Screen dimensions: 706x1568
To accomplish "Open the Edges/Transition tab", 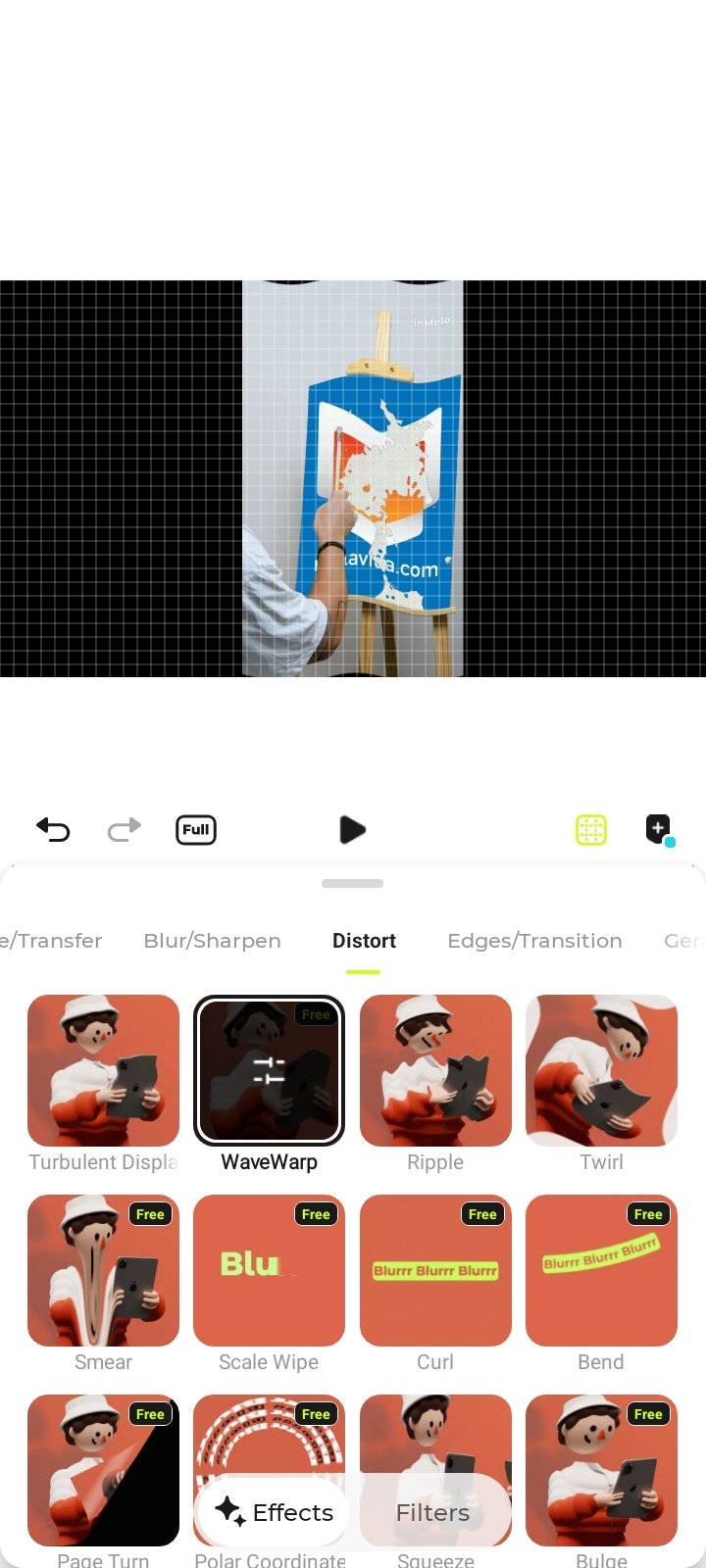I will tap(534, 941).
